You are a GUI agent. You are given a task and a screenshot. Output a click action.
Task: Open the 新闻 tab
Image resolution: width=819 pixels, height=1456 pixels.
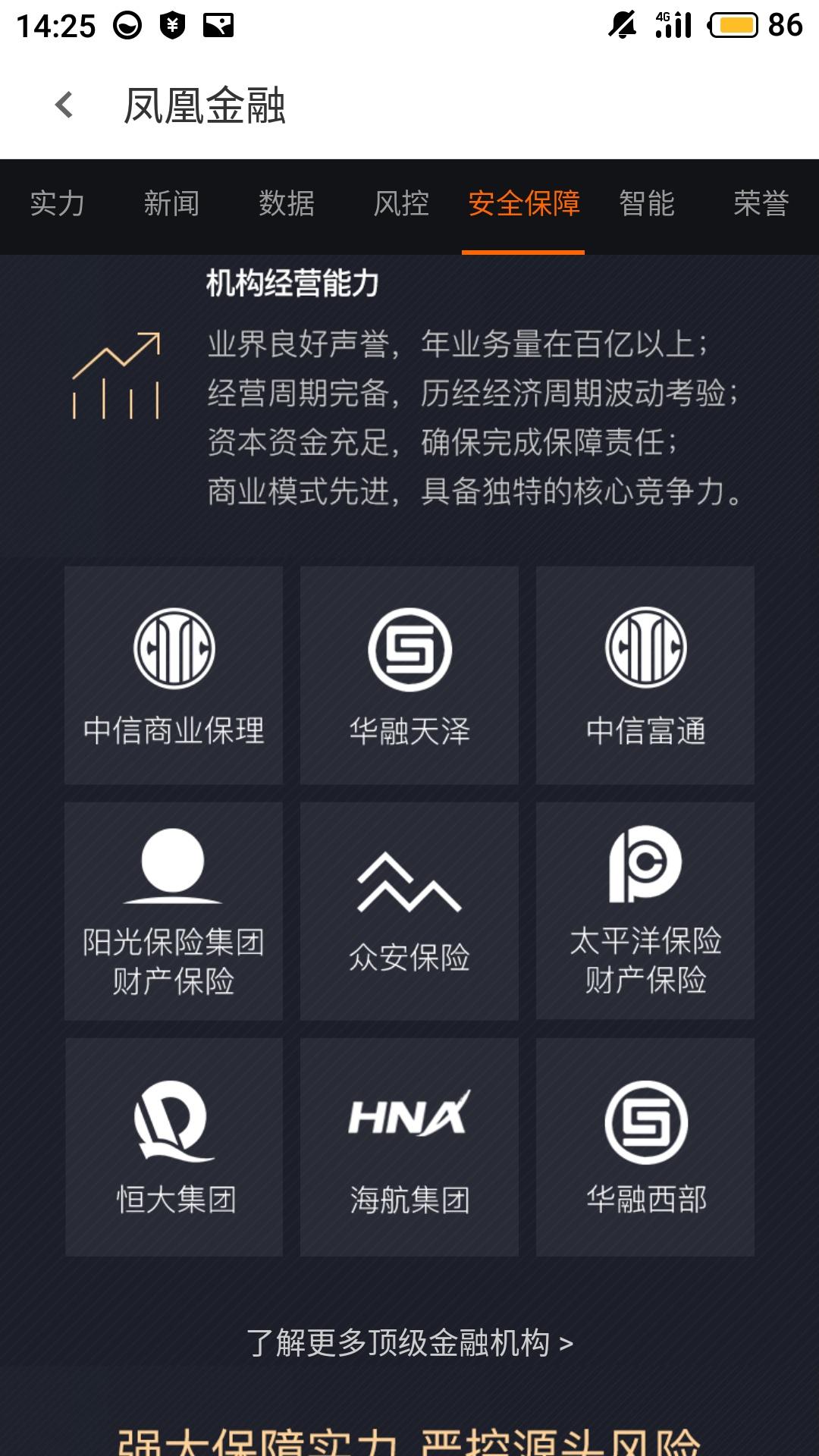pos(171,204)
